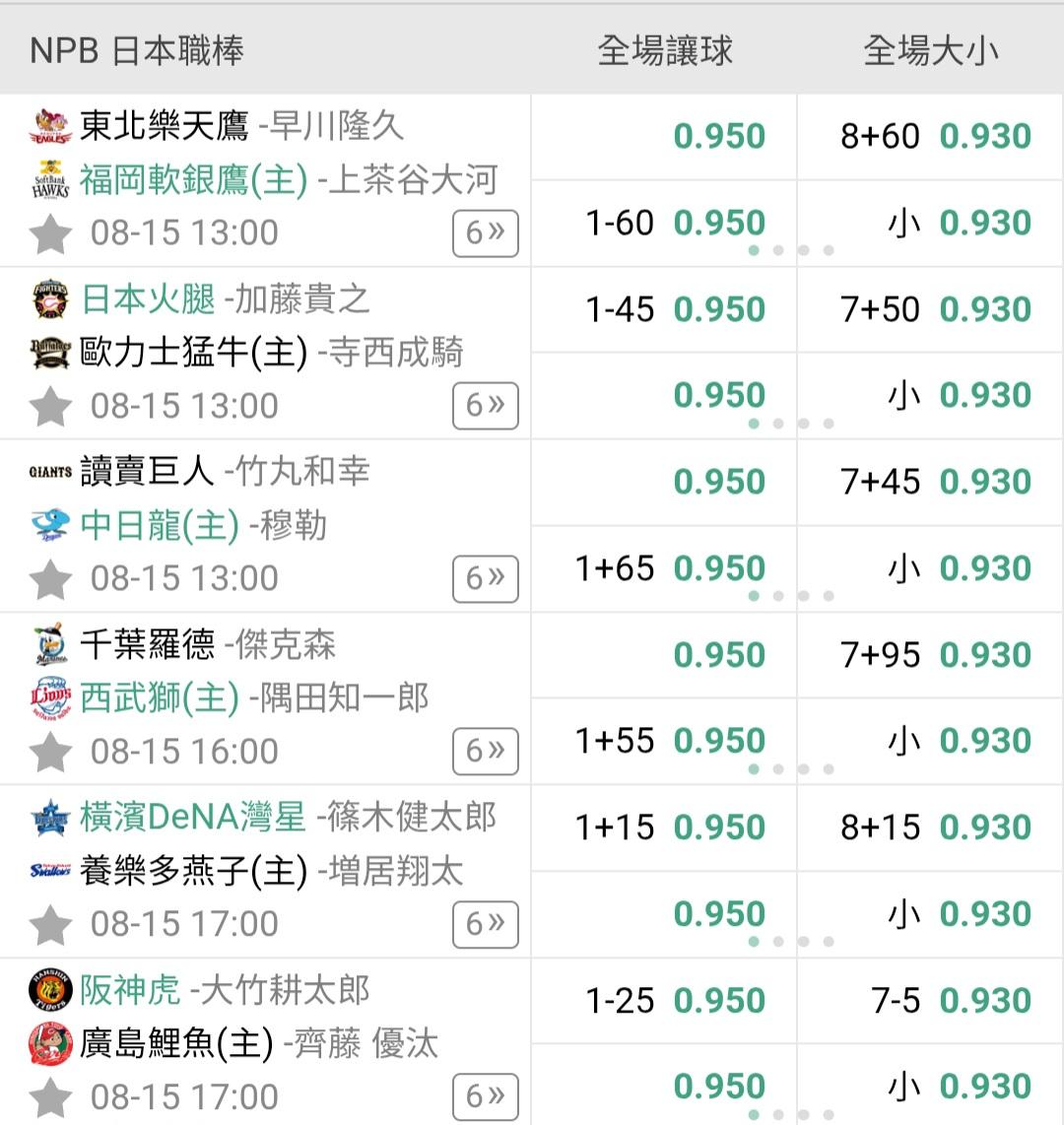Bet over 7-5 on 阪神虎 match
This screenshot has height=1125, width=1064.
tap(930, 1001)
